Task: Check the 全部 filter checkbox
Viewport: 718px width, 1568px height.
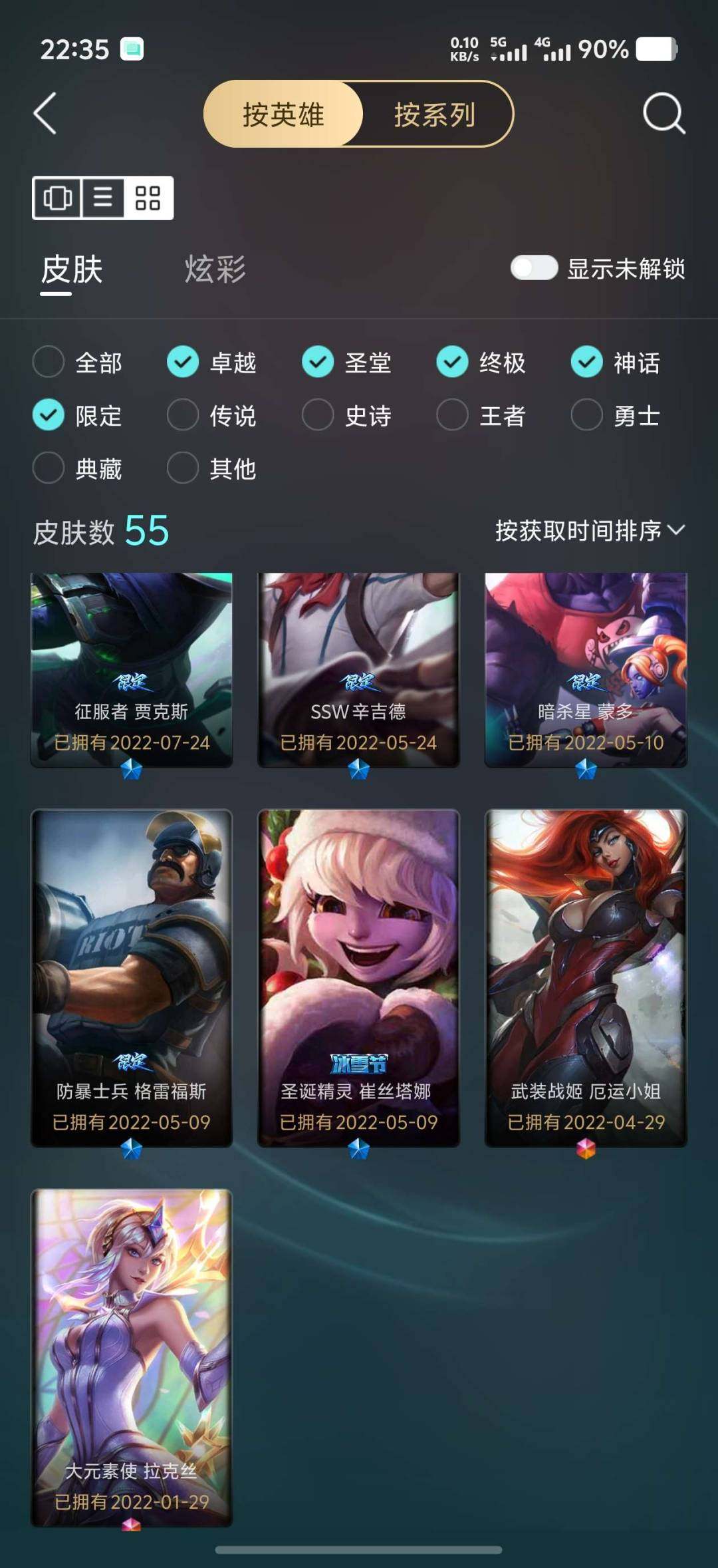Action: pyautogui.click(x=48, y=363)
